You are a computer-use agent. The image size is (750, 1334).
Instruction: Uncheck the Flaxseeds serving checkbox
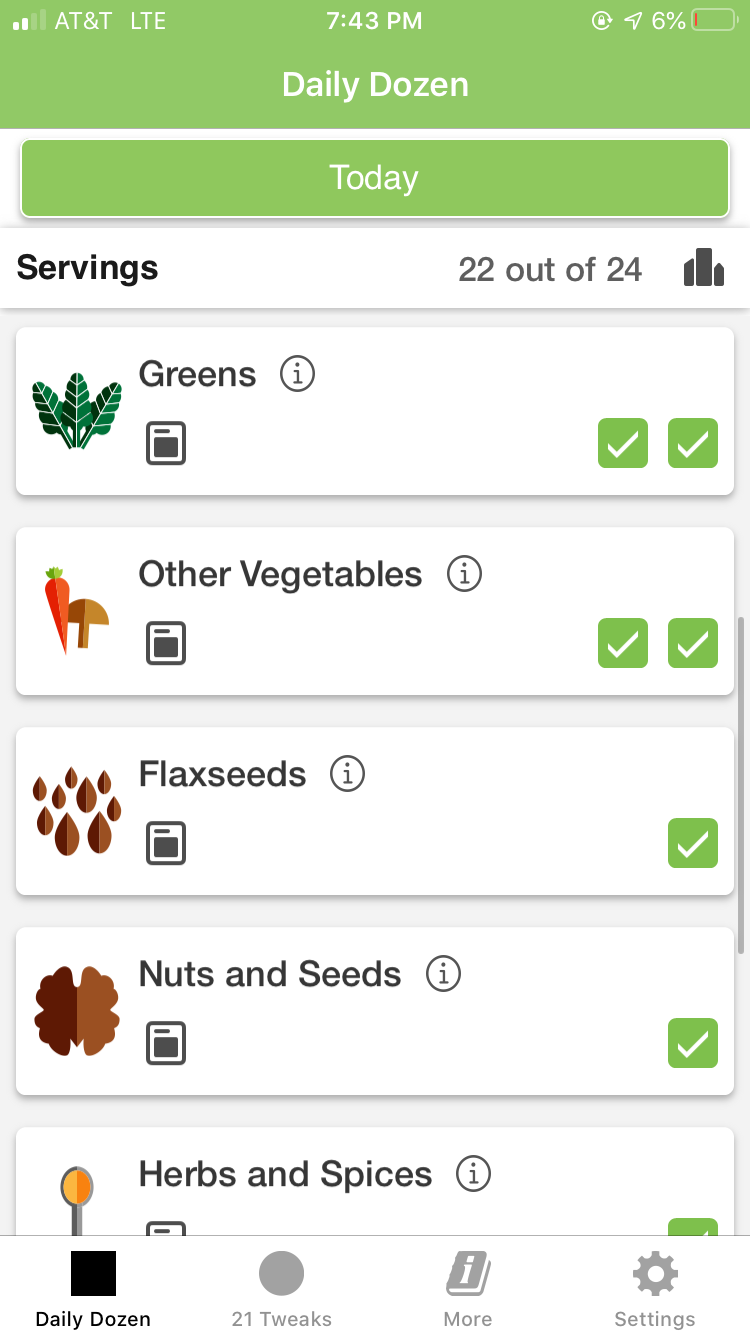(x=693, y=843)
